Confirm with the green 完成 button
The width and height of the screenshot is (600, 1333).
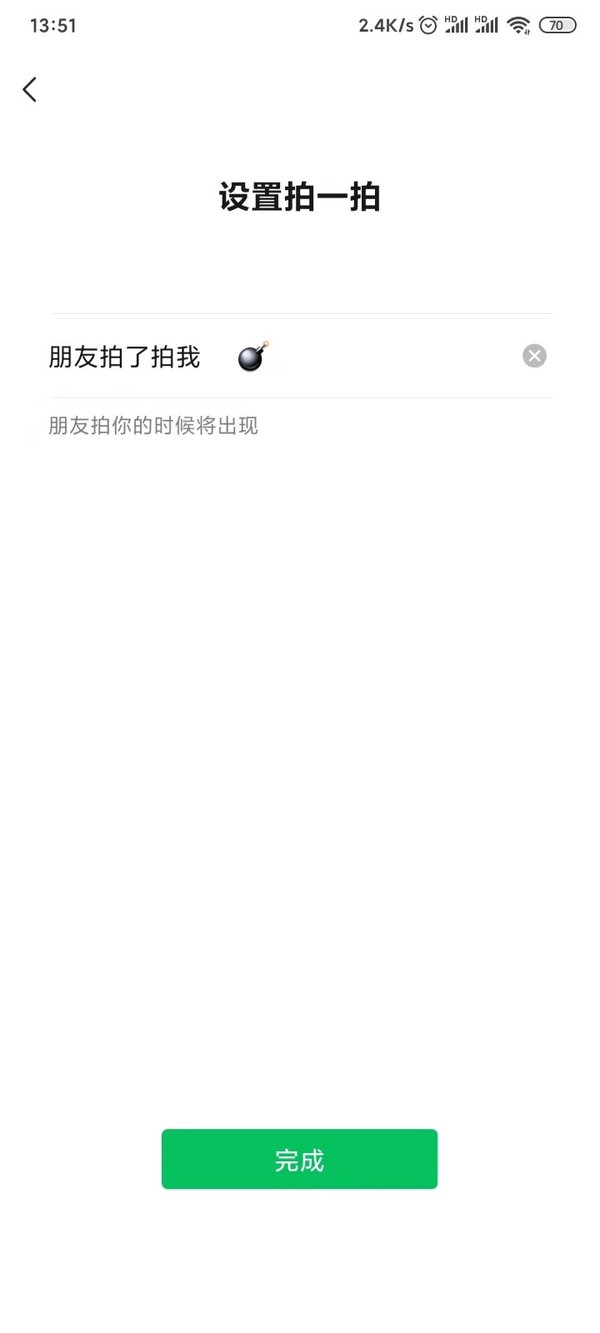(299, 1160)
